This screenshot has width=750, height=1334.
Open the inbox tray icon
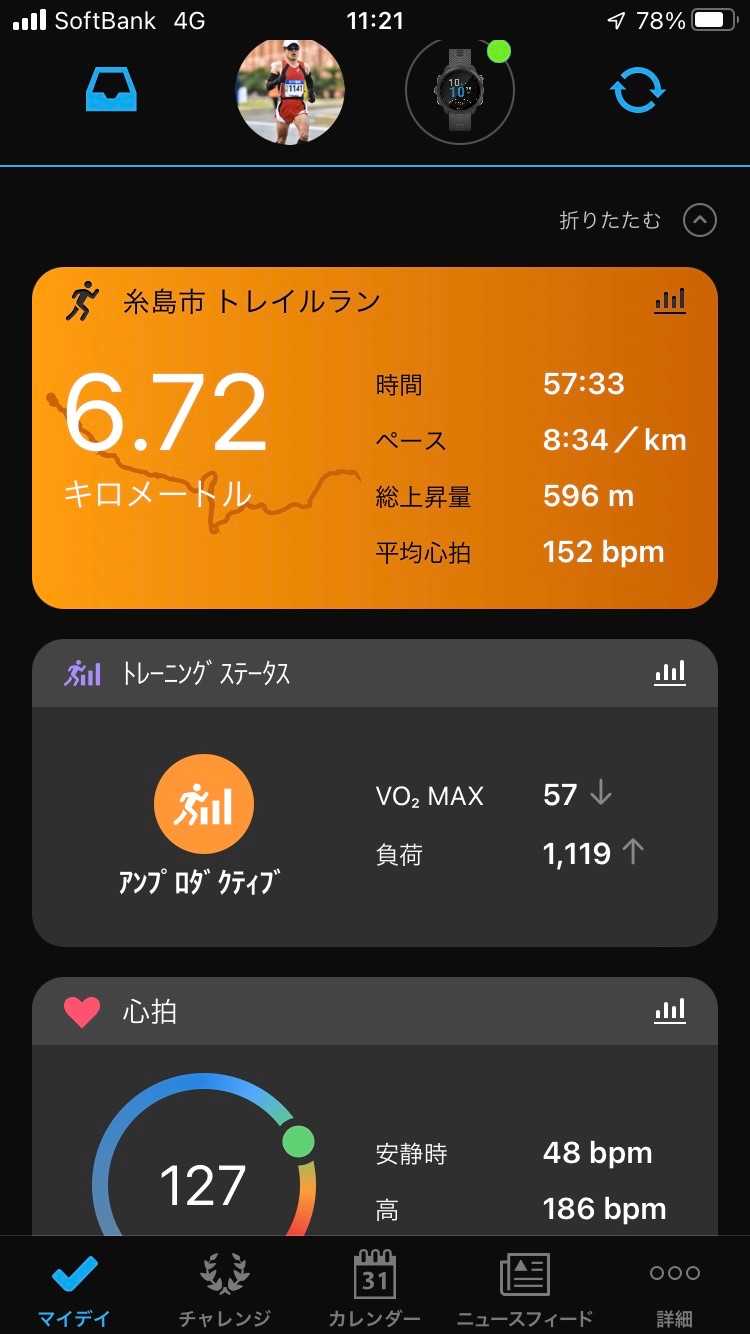[111, 91]
